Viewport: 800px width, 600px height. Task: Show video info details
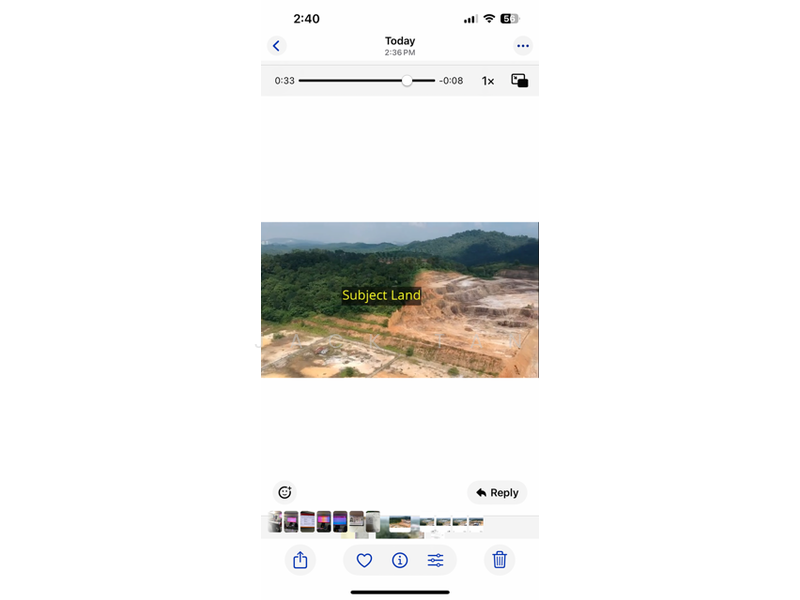coord(400,561)
